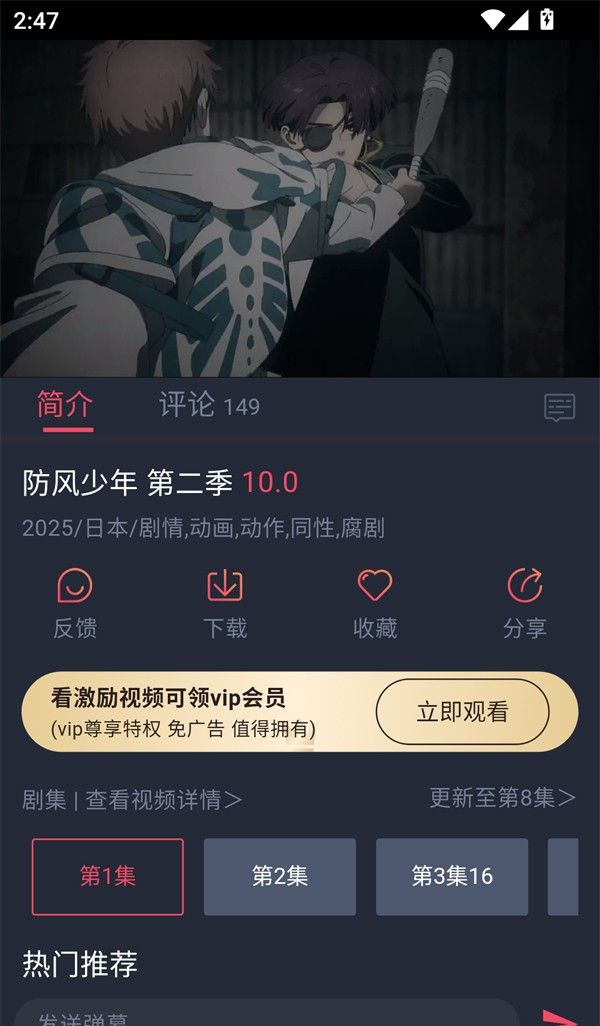Screen dimensions: 600x1026
Task: Share this anime via 分享
Action: (524, 603)
